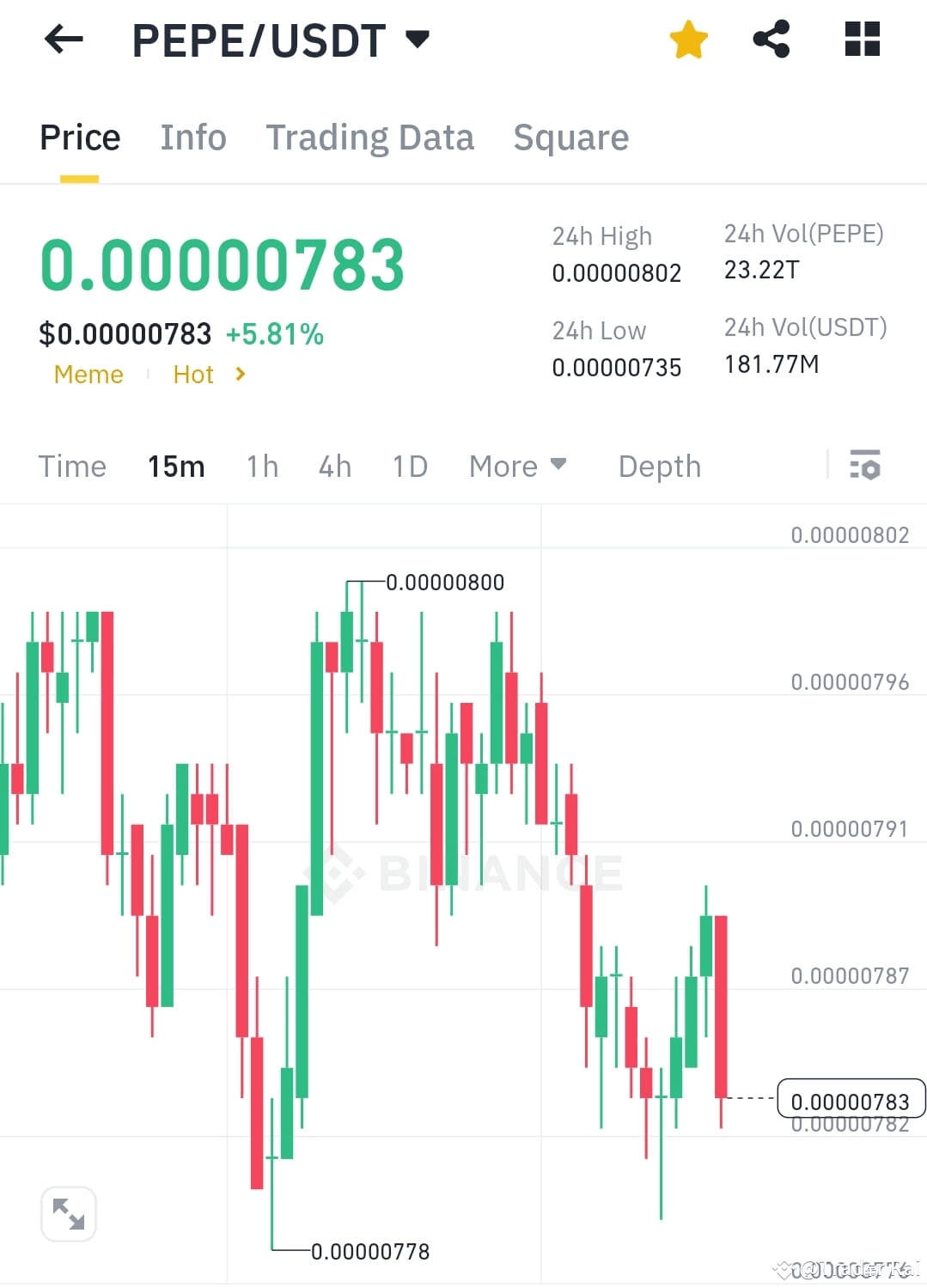Select the 4h candle interval
The height and width of the screenshot is (1288, 927).
pyautogui.click(x=334, y=466)
